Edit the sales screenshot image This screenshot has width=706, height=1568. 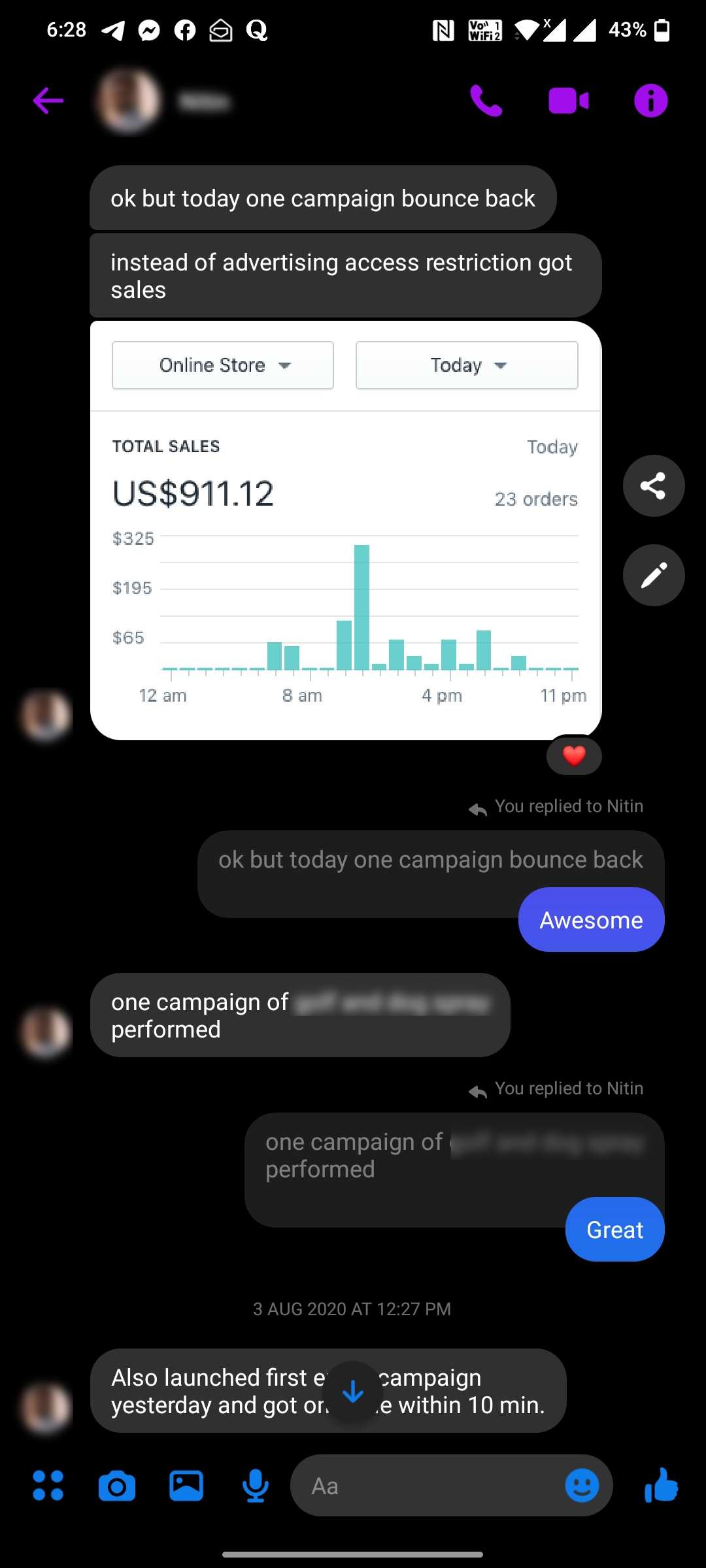(x=653, y=575)
